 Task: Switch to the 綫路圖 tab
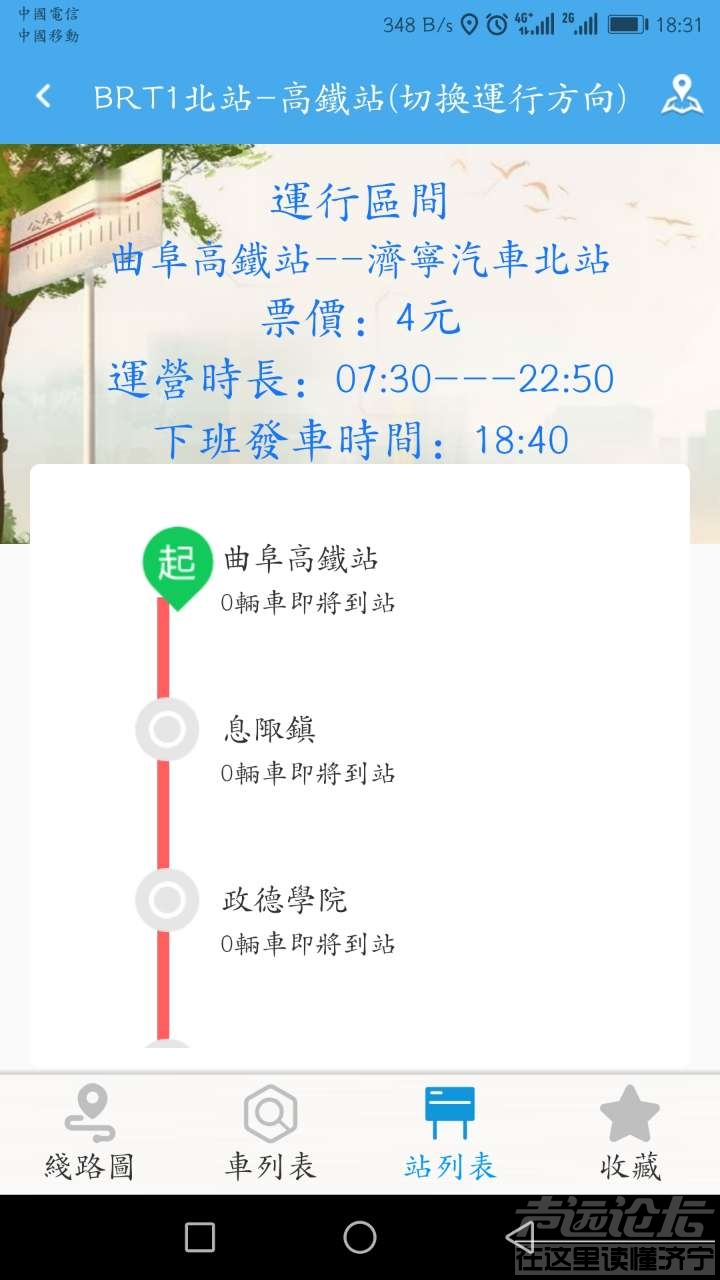point(90,1134)
